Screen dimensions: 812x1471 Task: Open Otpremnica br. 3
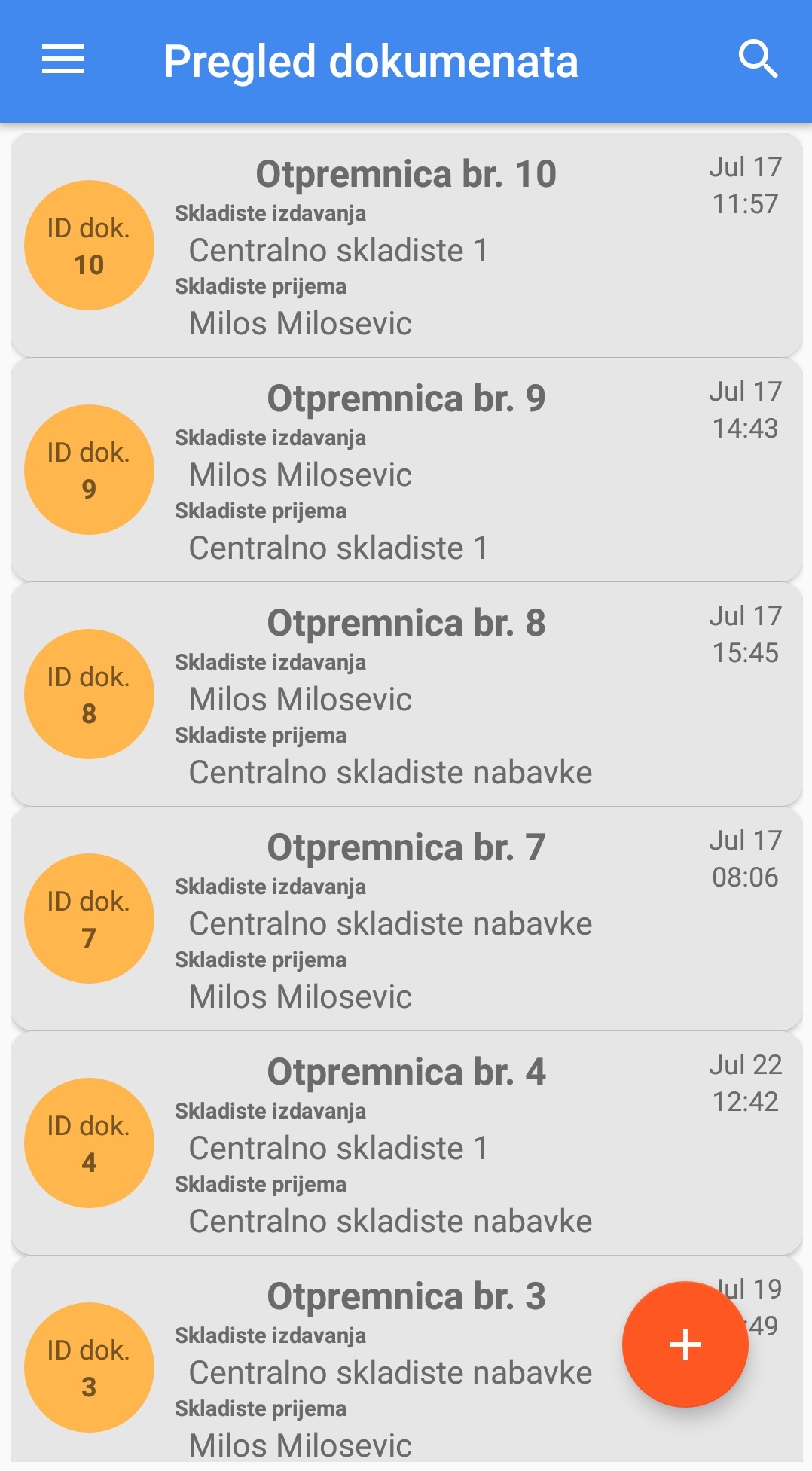click(377, 1363)
